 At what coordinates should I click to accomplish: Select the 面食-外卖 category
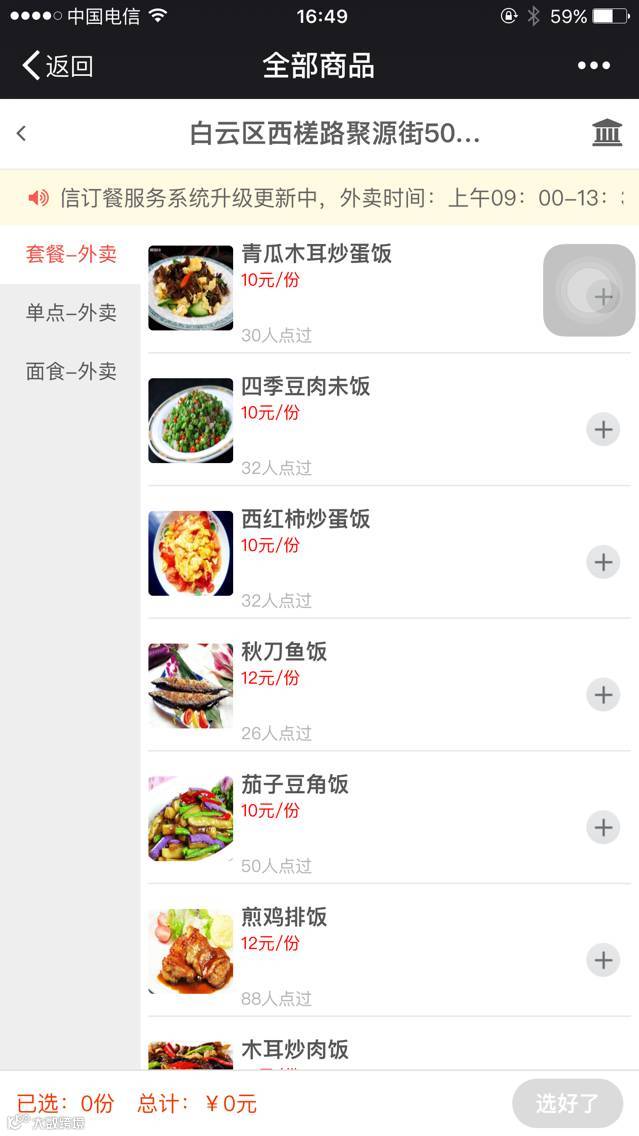coord(71,371)
